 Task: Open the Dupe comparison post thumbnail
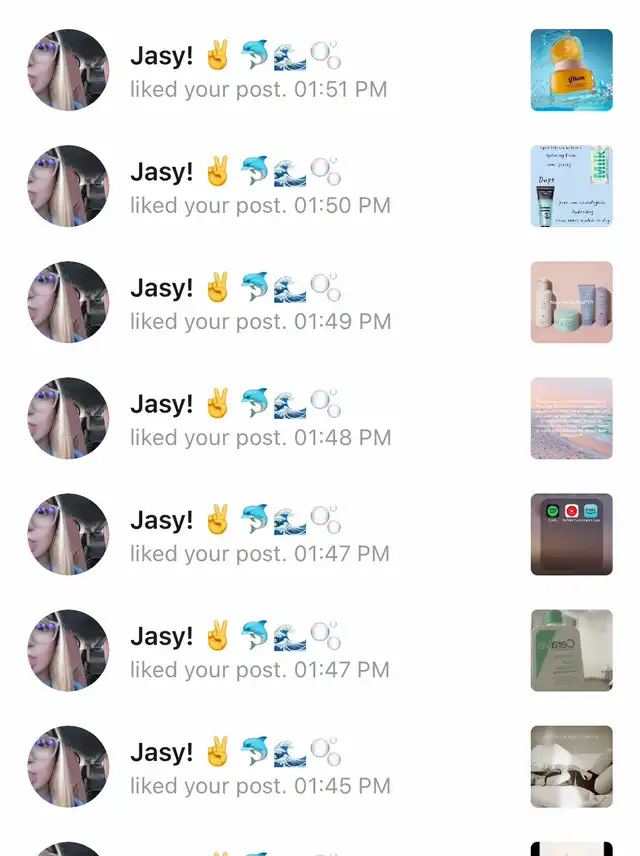(571, 186)
